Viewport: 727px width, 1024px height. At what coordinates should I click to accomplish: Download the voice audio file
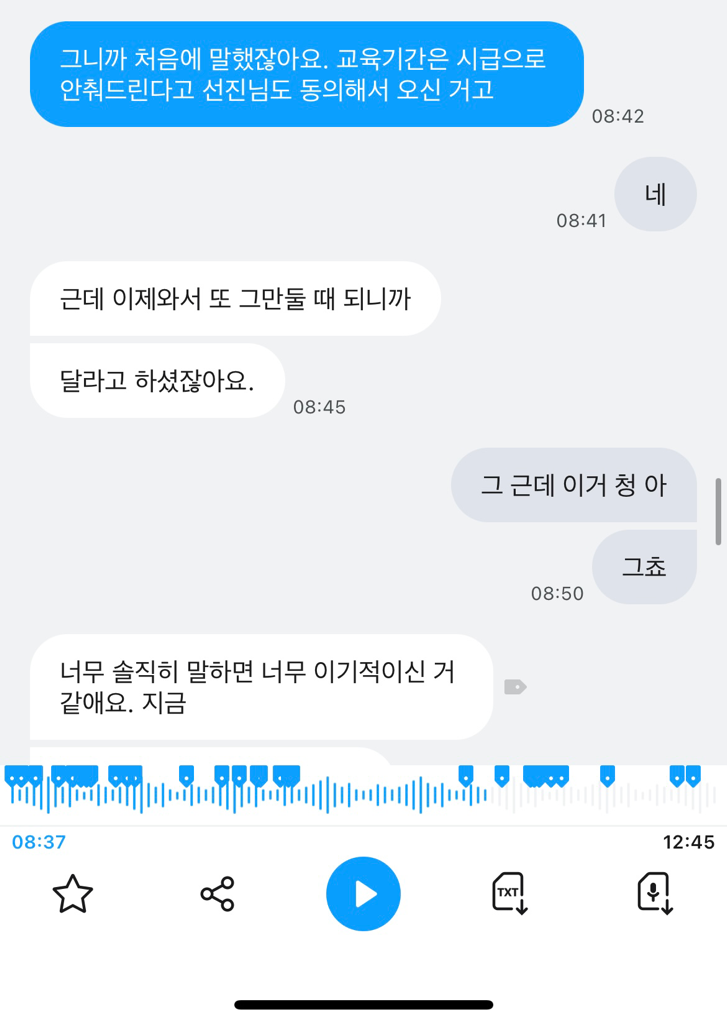654,893
